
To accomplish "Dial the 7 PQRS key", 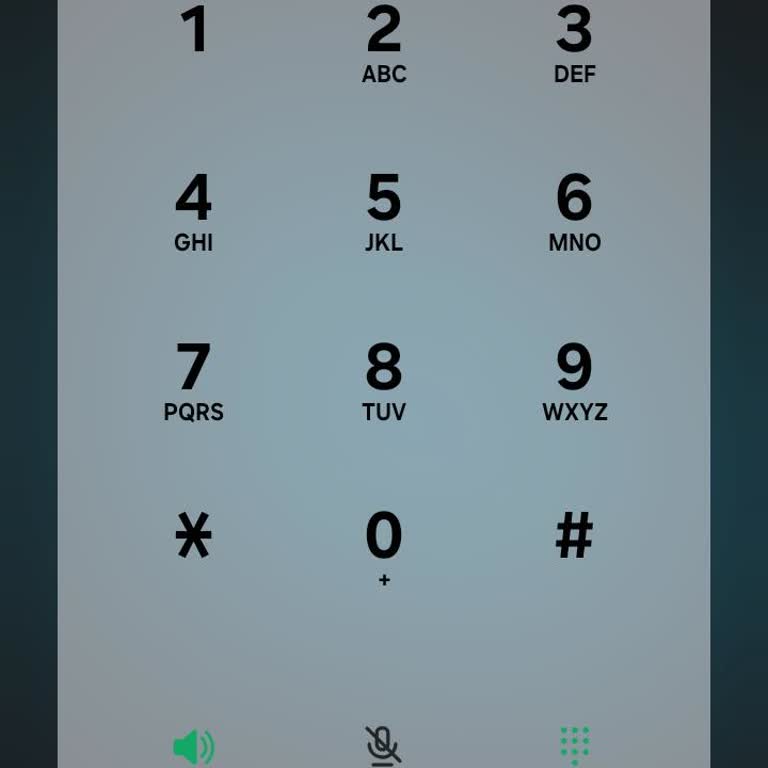I will [x=194, y=380].
